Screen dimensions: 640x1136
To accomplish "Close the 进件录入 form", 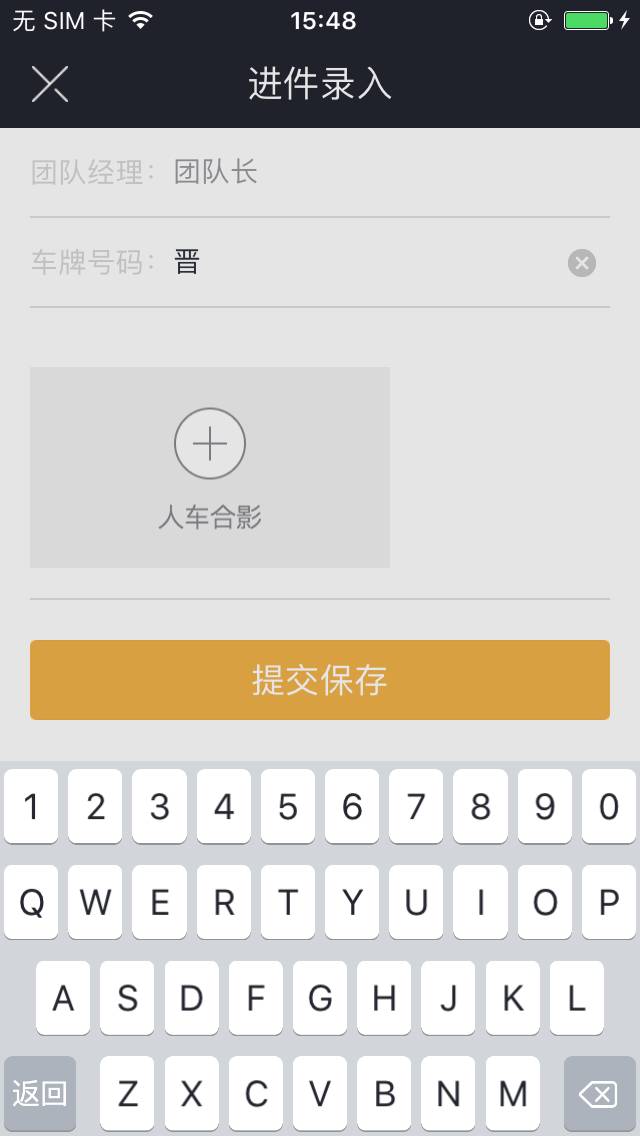I will [49, 84].
